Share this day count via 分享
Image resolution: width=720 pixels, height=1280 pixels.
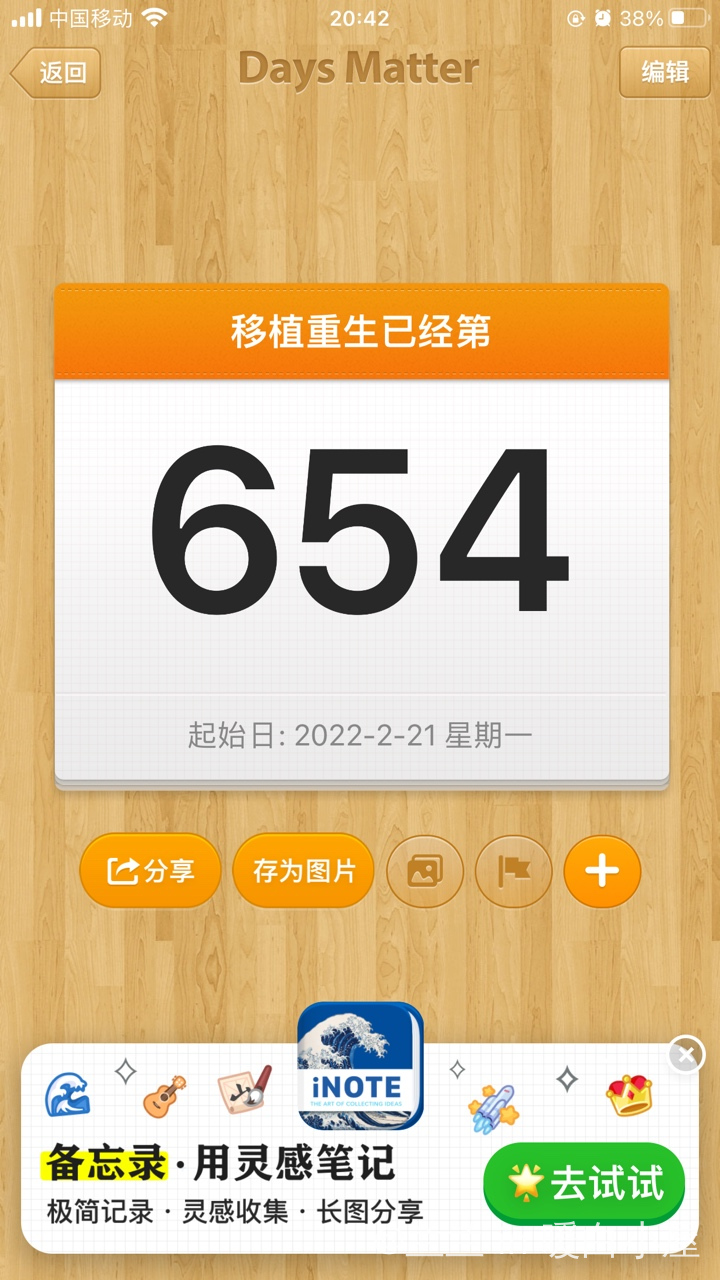click(x=150, y=871)
